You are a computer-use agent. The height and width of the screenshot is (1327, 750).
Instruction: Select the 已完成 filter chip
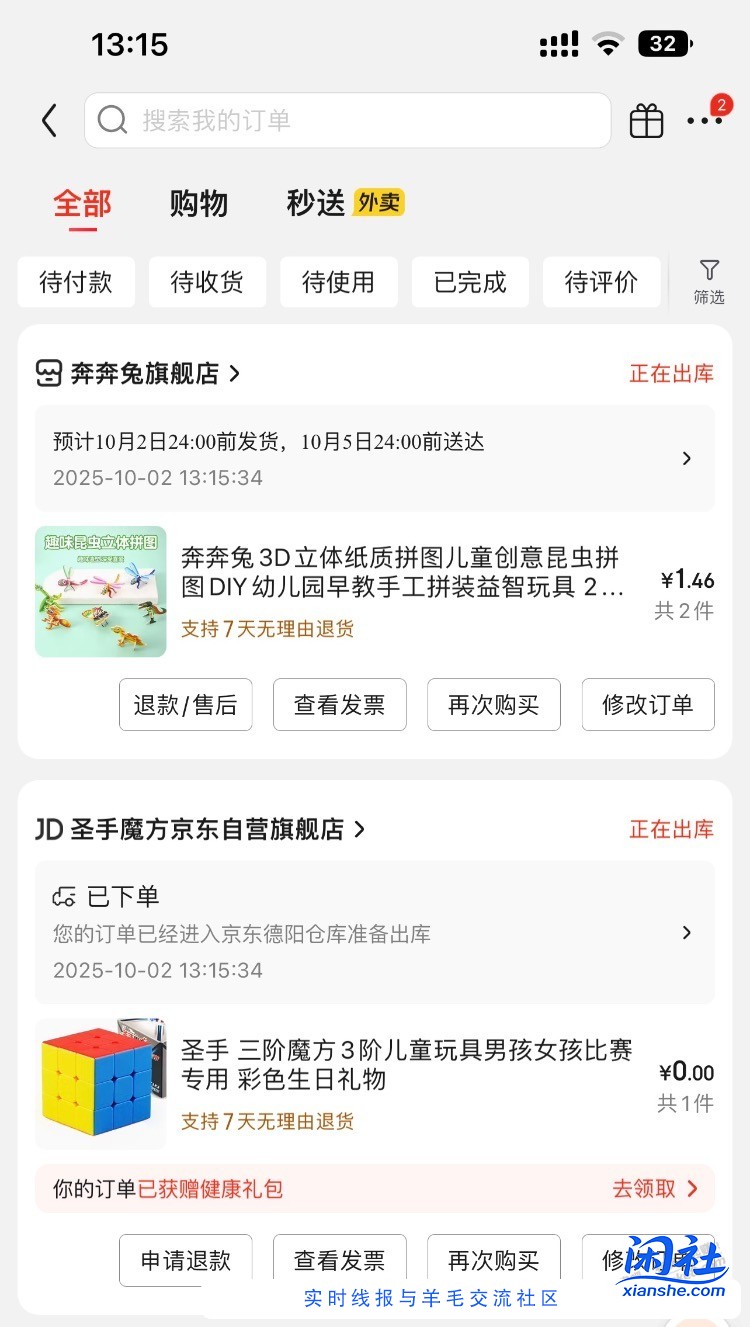click(470, 281)
